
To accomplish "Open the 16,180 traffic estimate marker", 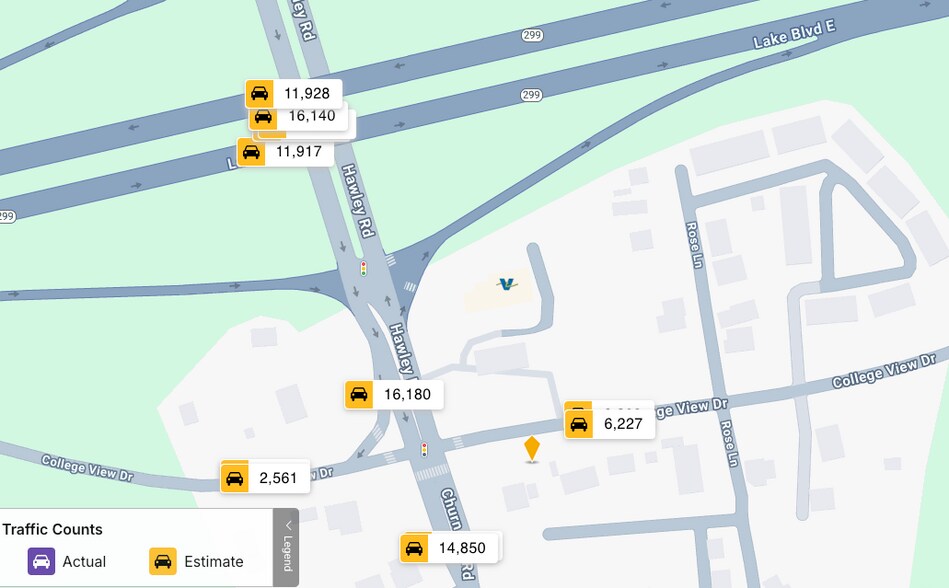I will (x=394, y=394).
